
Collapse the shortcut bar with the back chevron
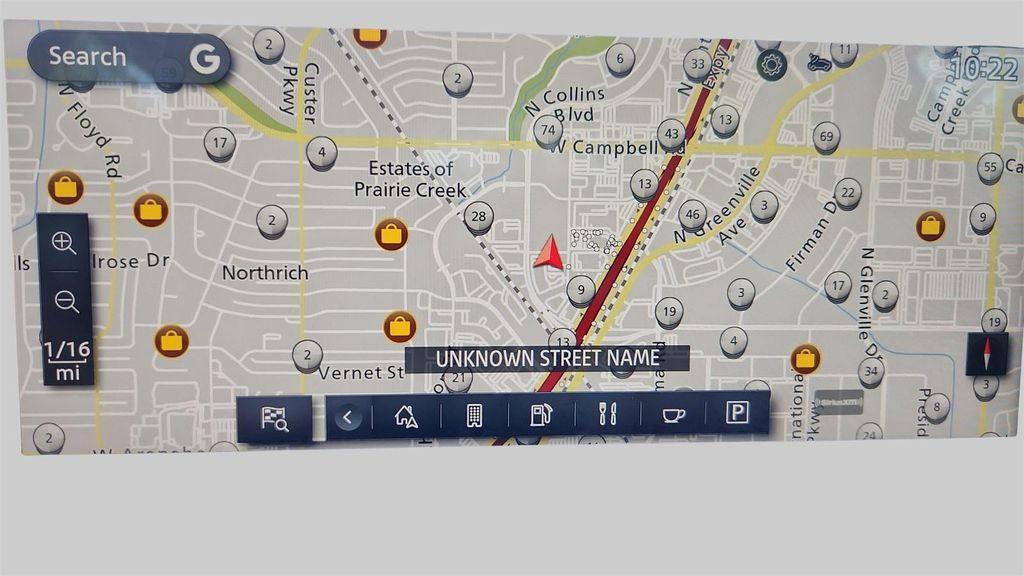(348, 417)
